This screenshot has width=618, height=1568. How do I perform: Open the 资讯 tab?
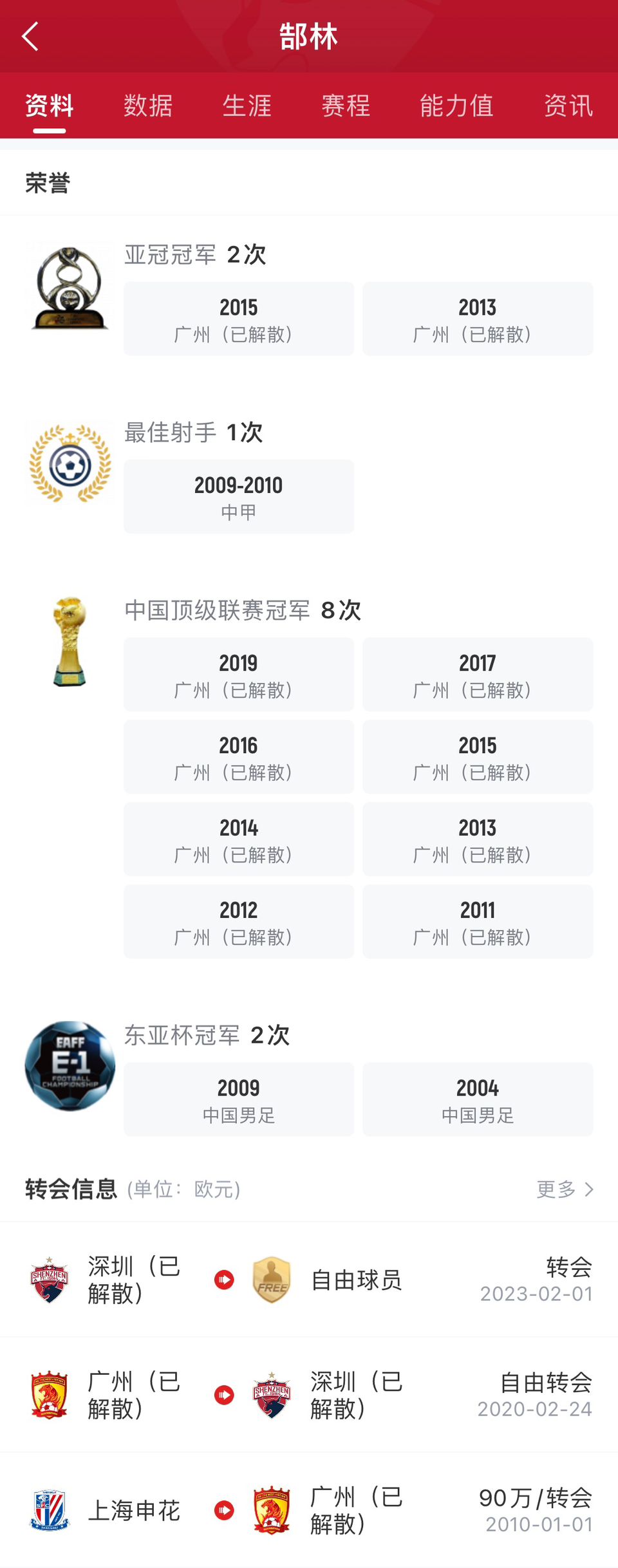[x=568, y=106]
